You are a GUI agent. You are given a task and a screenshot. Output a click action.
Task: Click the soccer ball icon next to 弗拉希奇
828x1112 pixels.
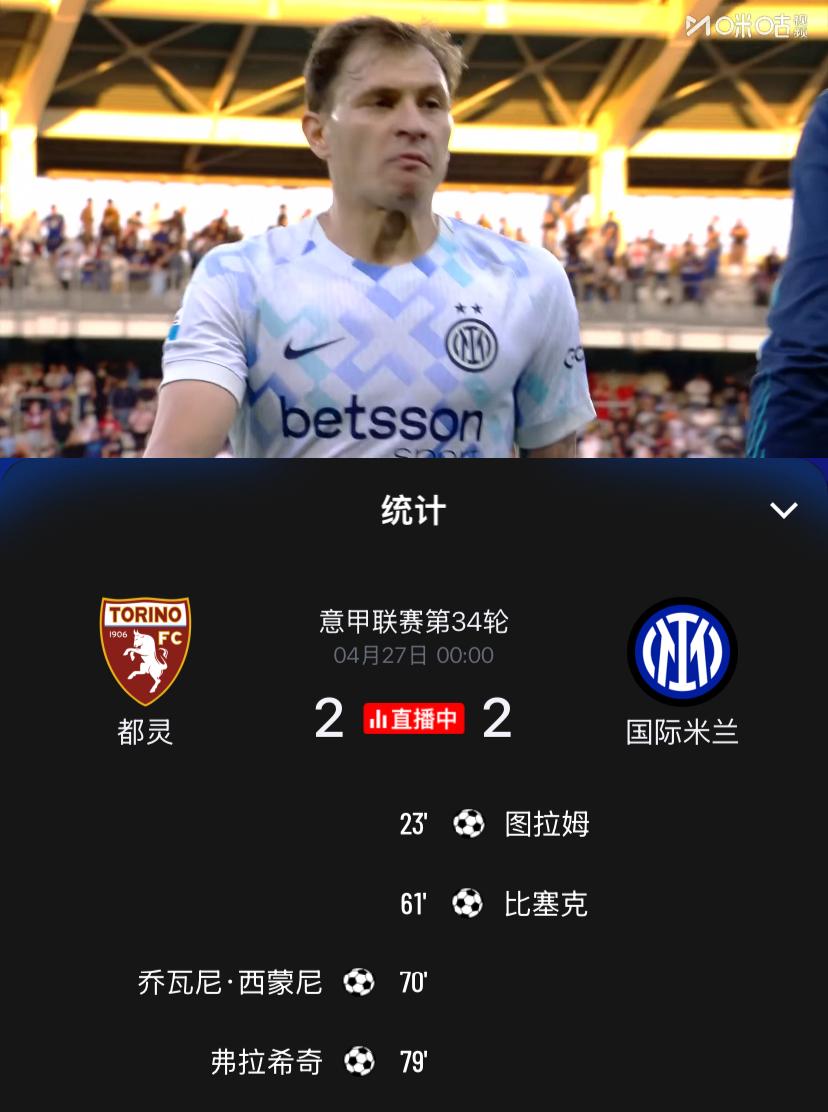[x=360, y=1063]
